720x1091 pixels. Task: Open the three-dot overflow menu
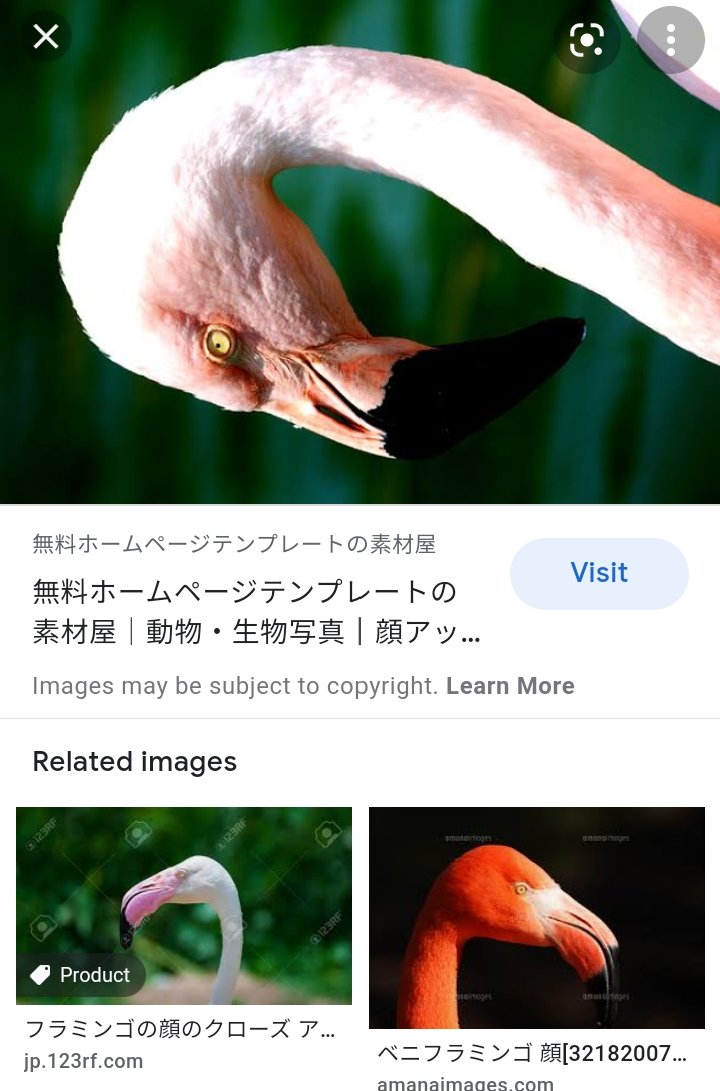[670, 39]
